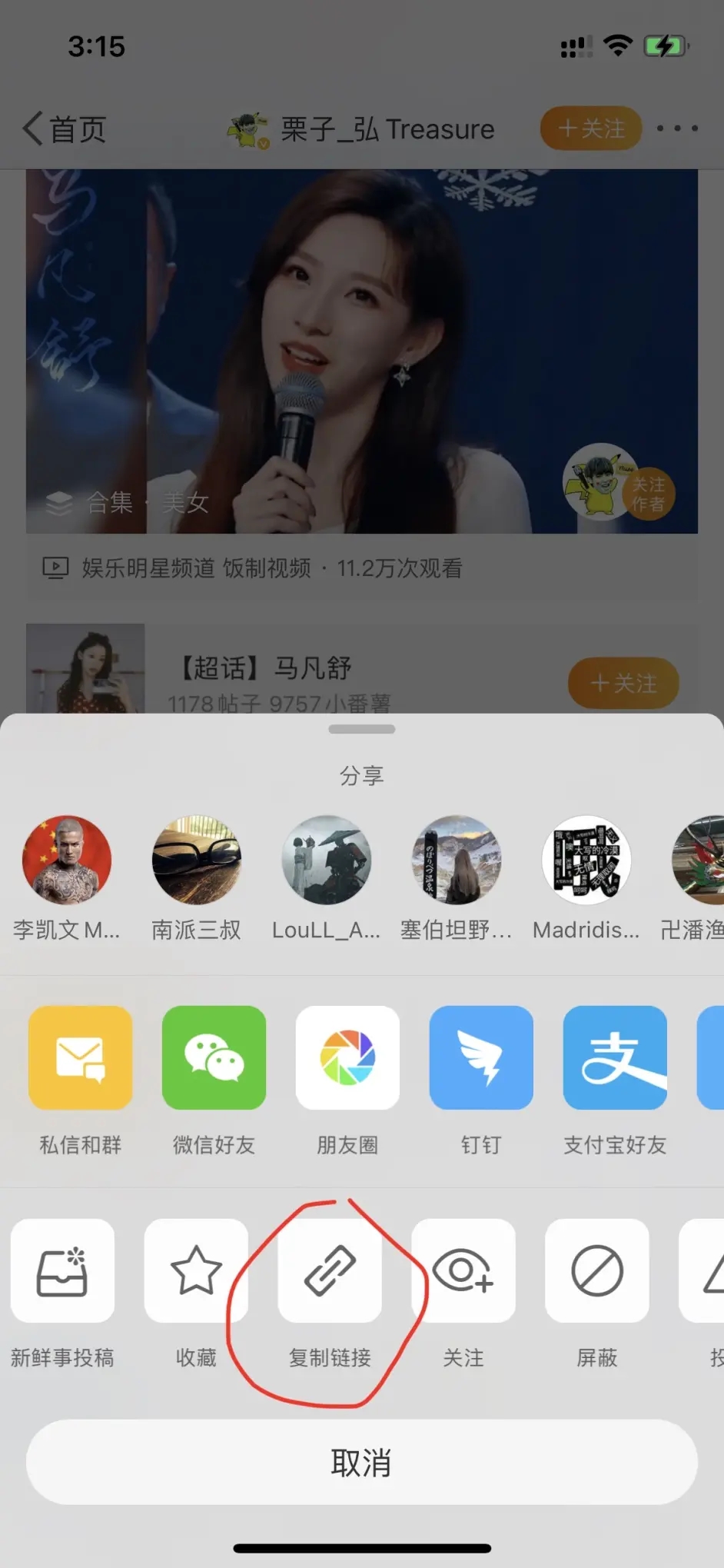The width and height of the screenshot is (724, 1568).
Task: Submit to 新鲜事投稿
Action: 62,1270
